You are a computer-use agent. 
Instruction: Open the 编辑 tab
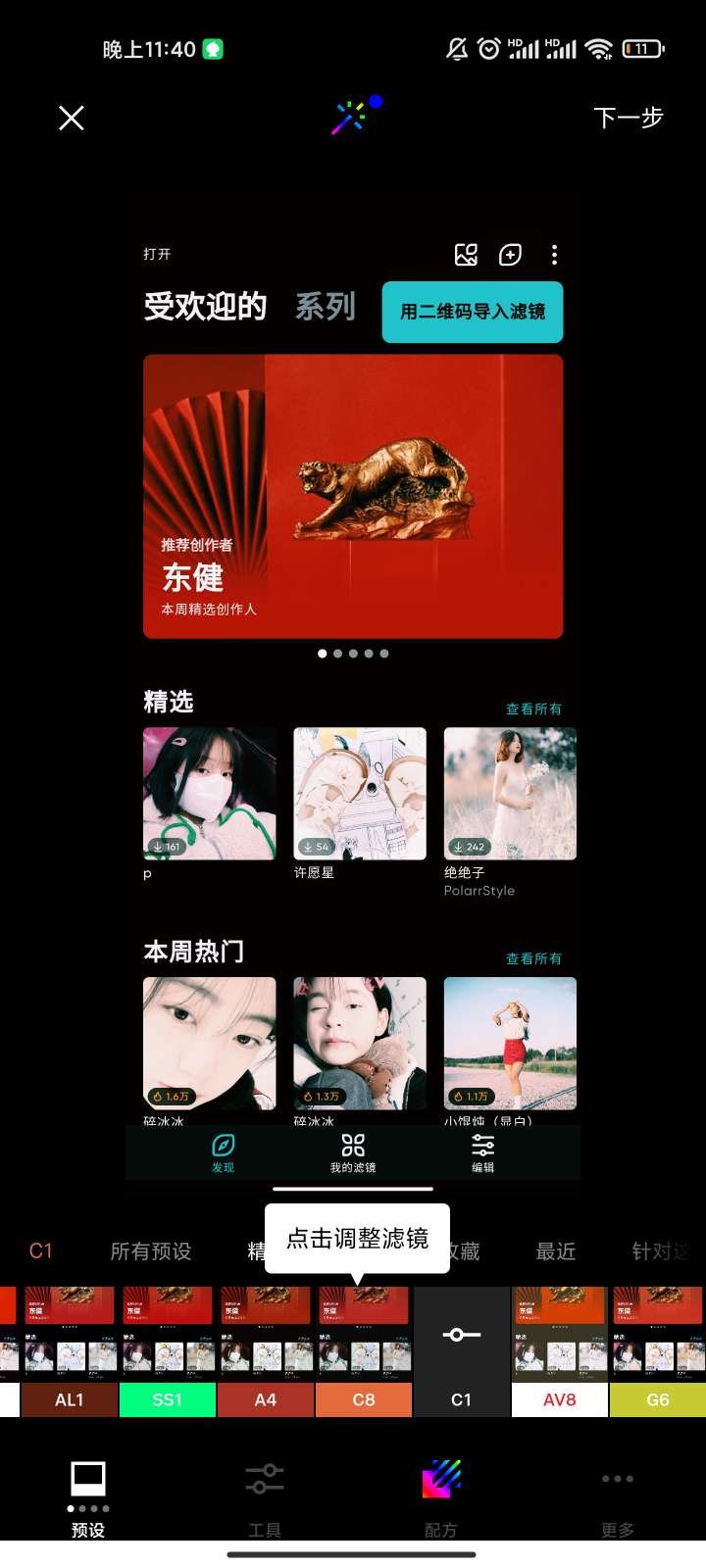pyautogui.click(x=482, y=1152)
